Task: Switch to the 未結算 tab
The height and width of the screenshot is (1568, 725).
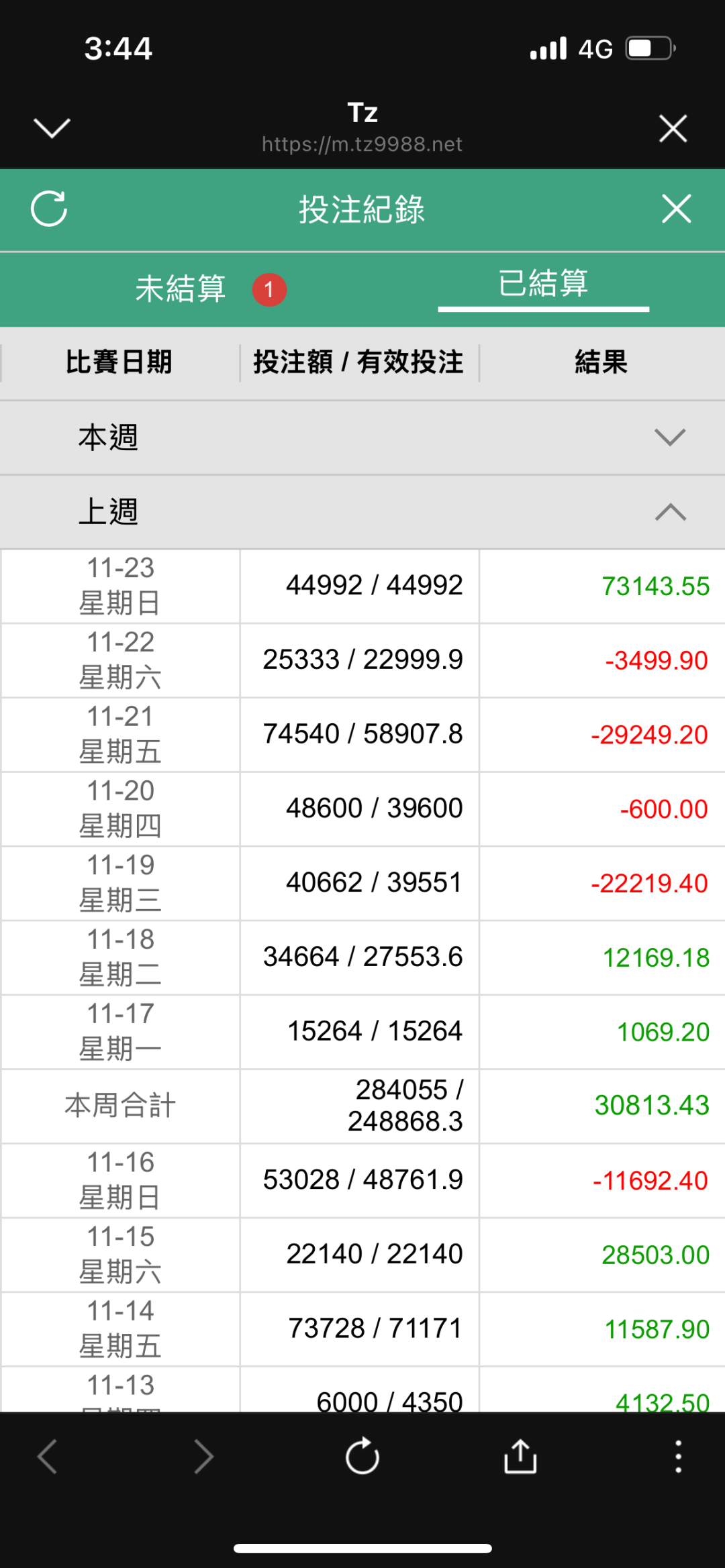Action: [x=181, y=289]
